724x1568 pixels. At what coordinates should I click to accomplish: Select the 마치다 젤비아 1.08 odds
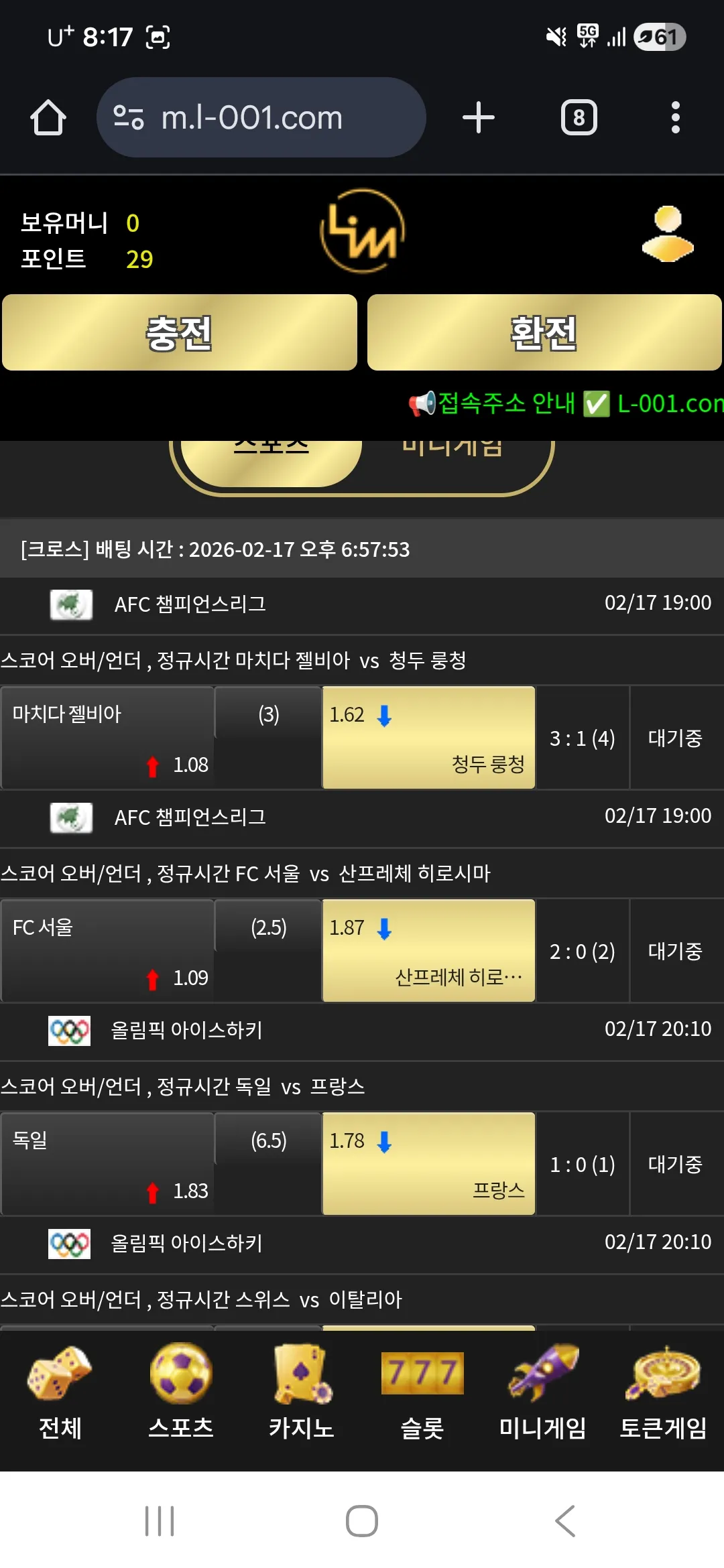(107, 738)
